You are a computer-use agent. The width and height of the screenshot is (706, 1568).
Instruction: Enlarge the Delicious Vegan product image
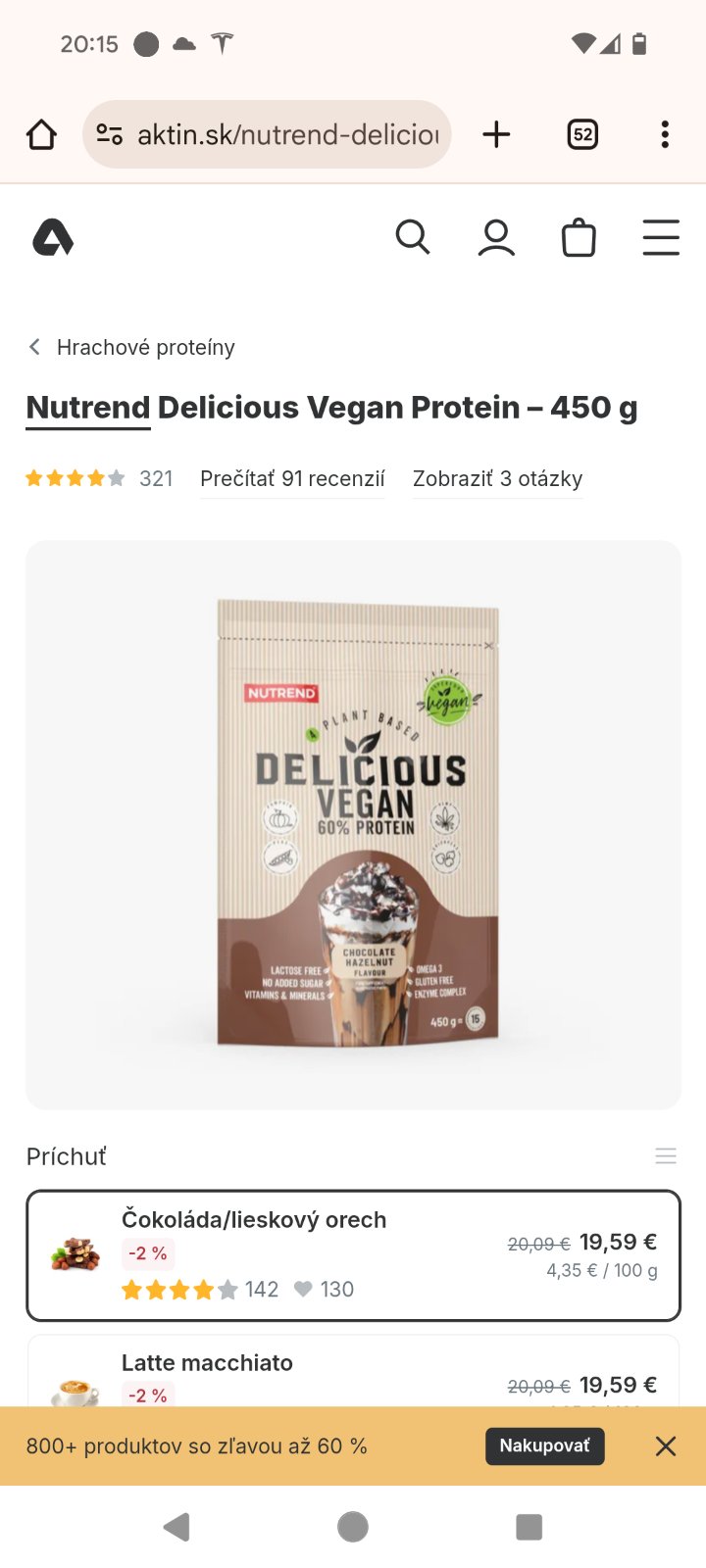tap(353, 823)
